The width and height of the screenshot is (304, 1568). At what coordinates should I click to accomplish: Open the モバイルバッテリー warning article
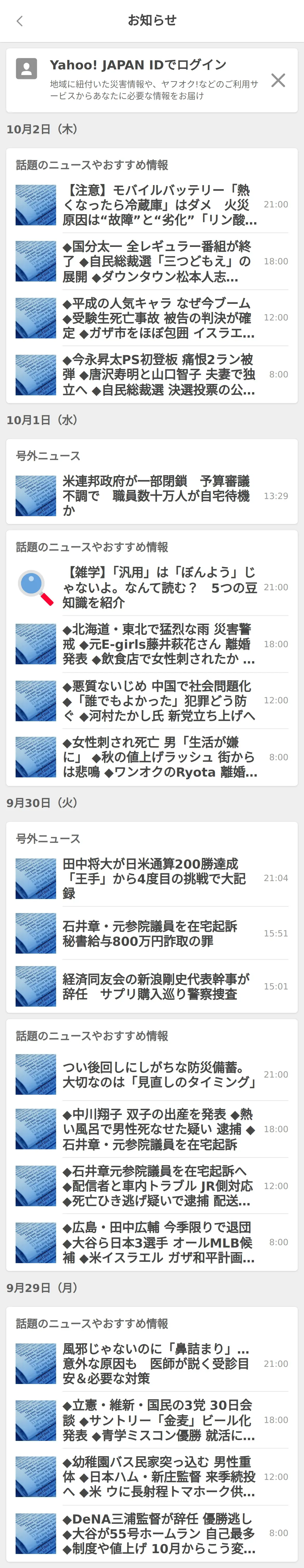[159, 205]
